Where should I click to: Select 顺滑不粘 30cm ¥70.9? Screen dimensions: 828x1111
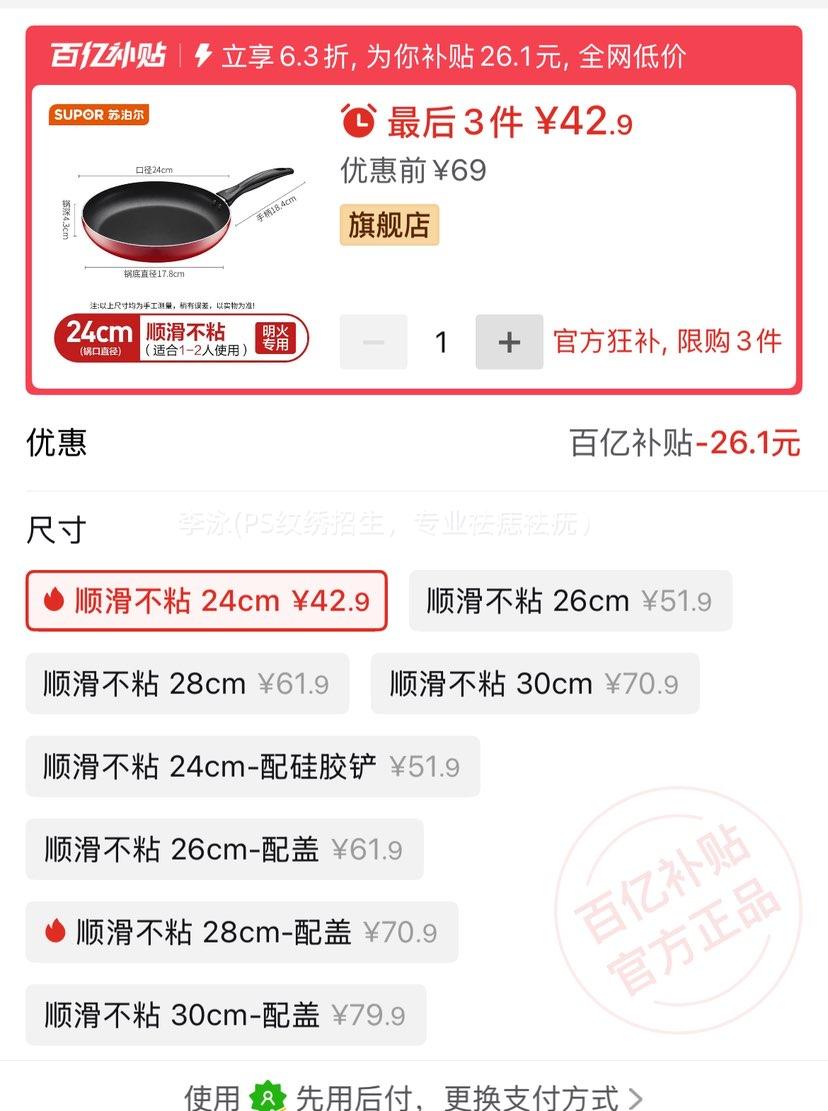pyautogui.click(x=535, y=684)
